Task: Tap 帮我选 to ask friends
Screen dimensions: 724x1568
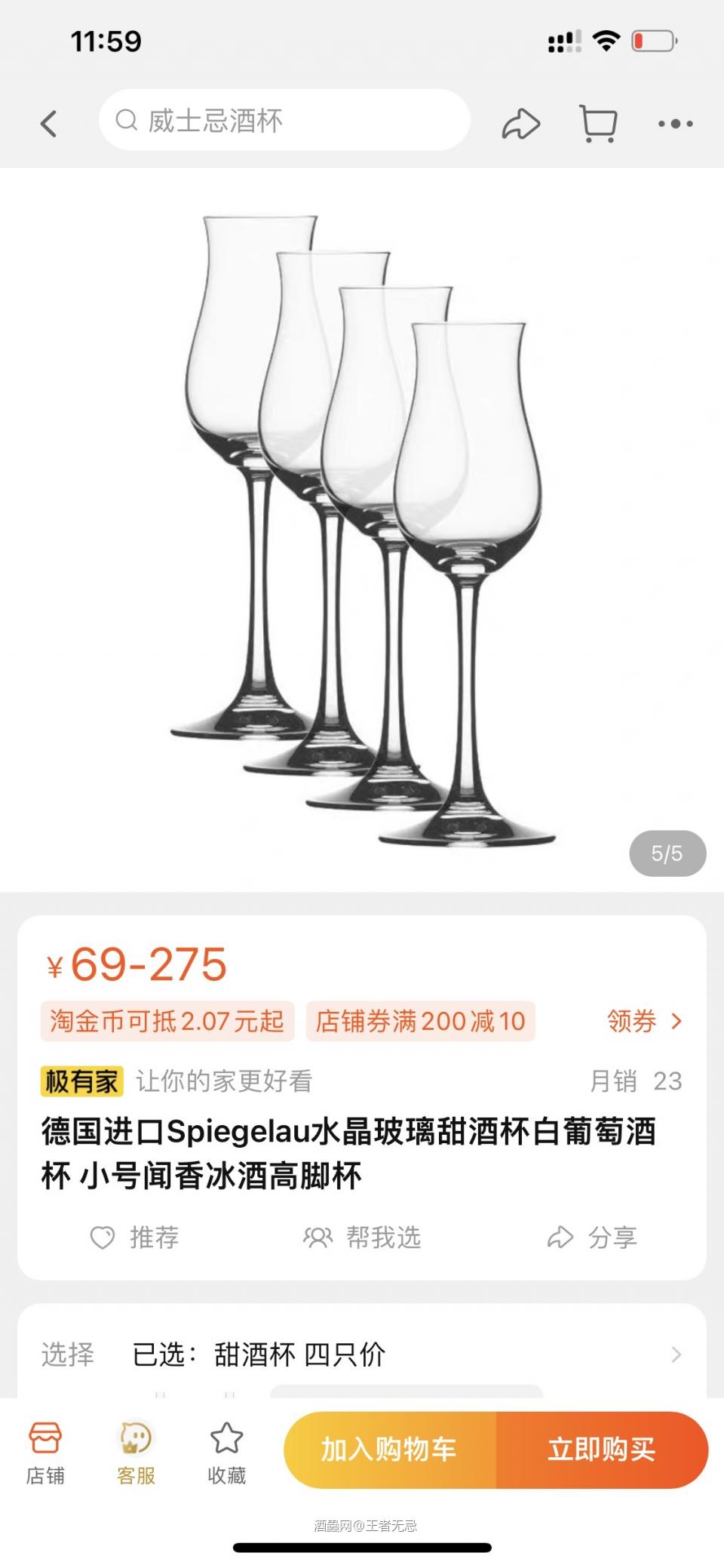Action: [362, 1237]
